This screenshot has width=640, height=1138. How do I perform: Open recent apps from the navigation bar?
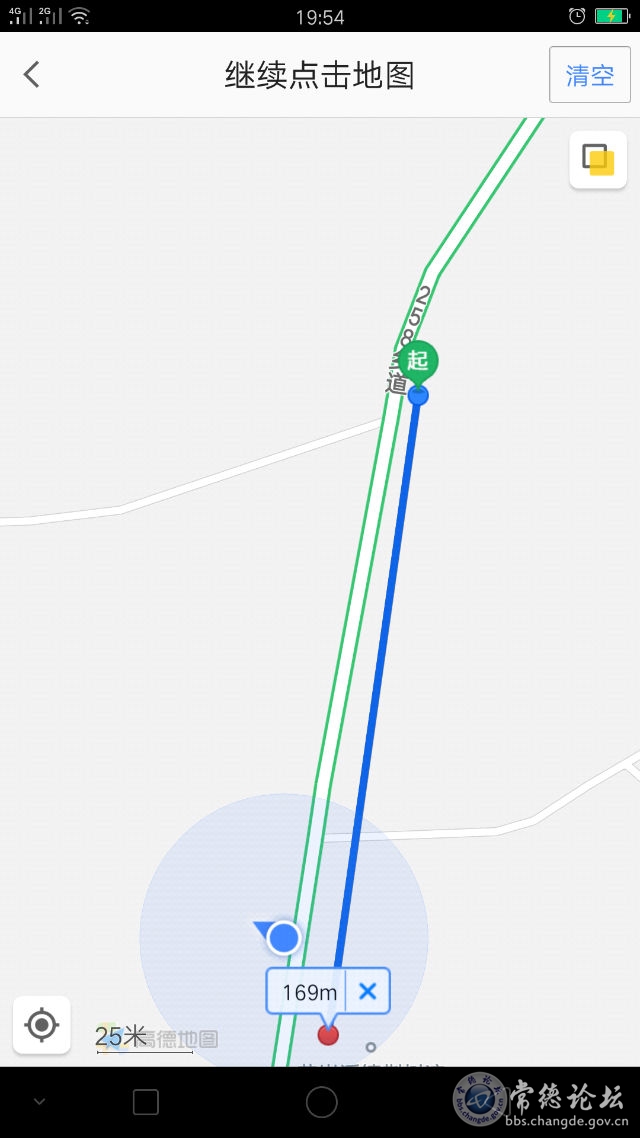point(146,1102)
